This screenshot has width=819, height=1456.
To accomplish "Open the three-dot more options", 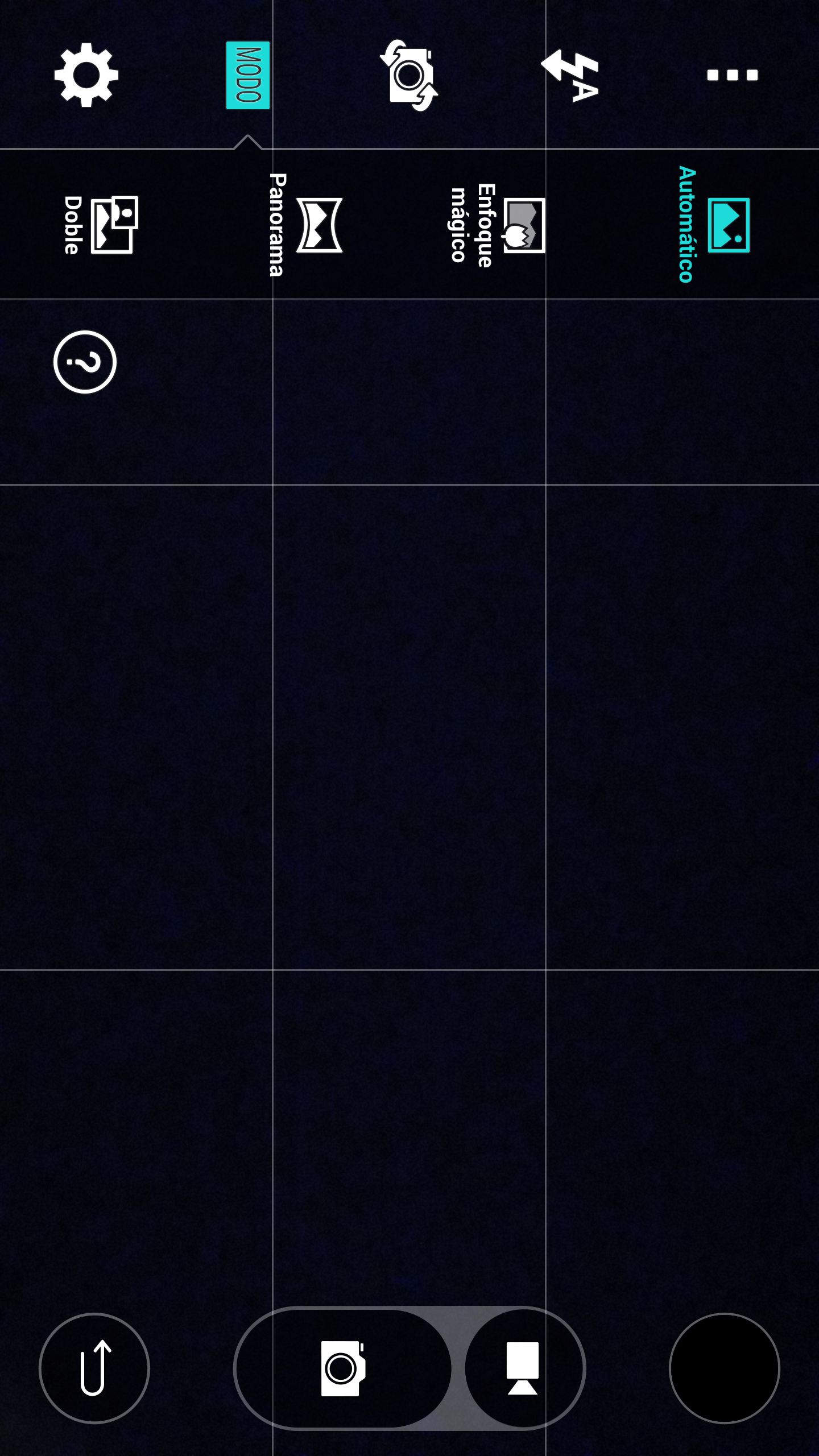I will click(x=732, y=75).
